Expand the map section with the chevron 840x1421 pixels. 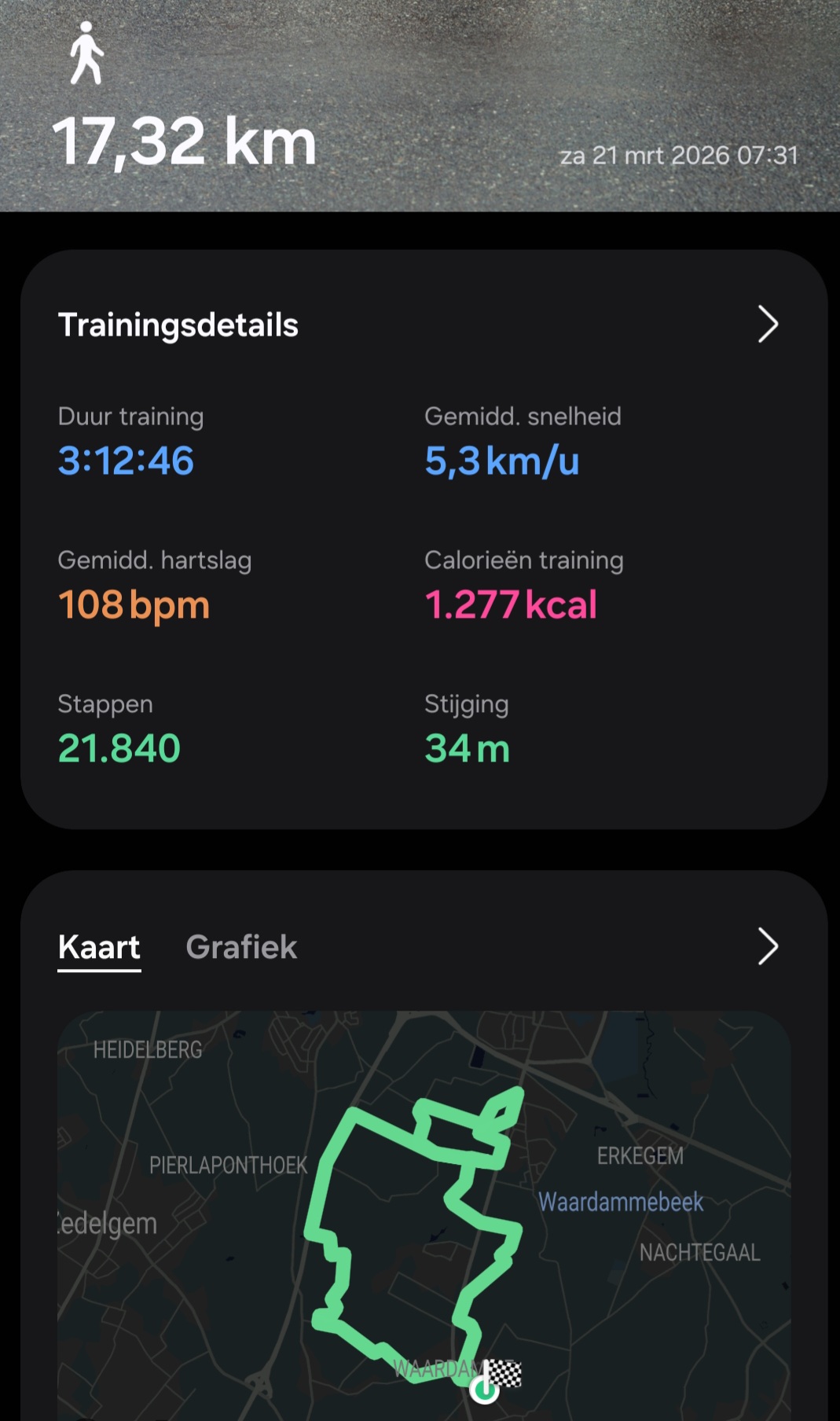[767, 946]
